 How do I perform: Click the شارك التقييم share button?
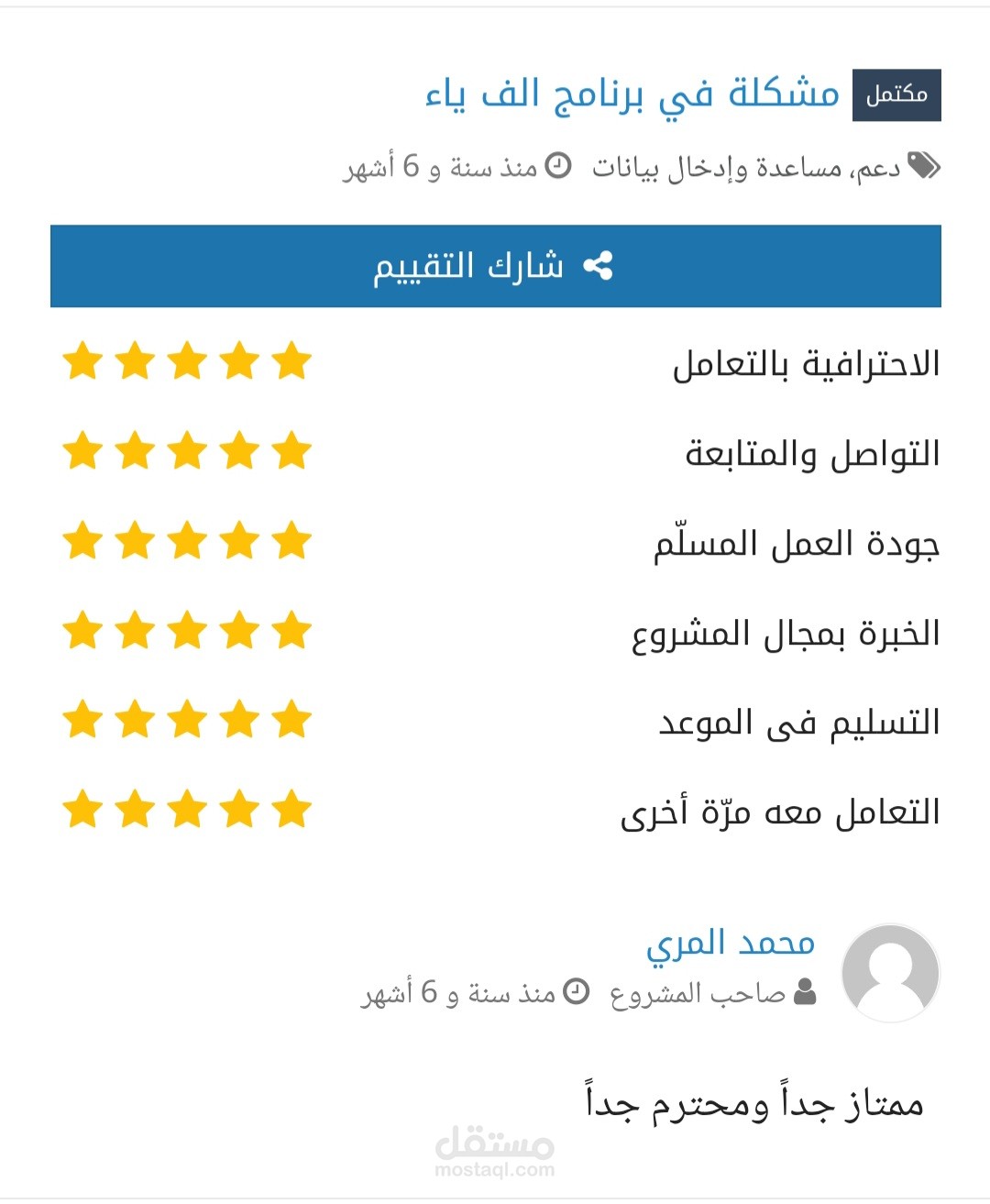[495, 266]
